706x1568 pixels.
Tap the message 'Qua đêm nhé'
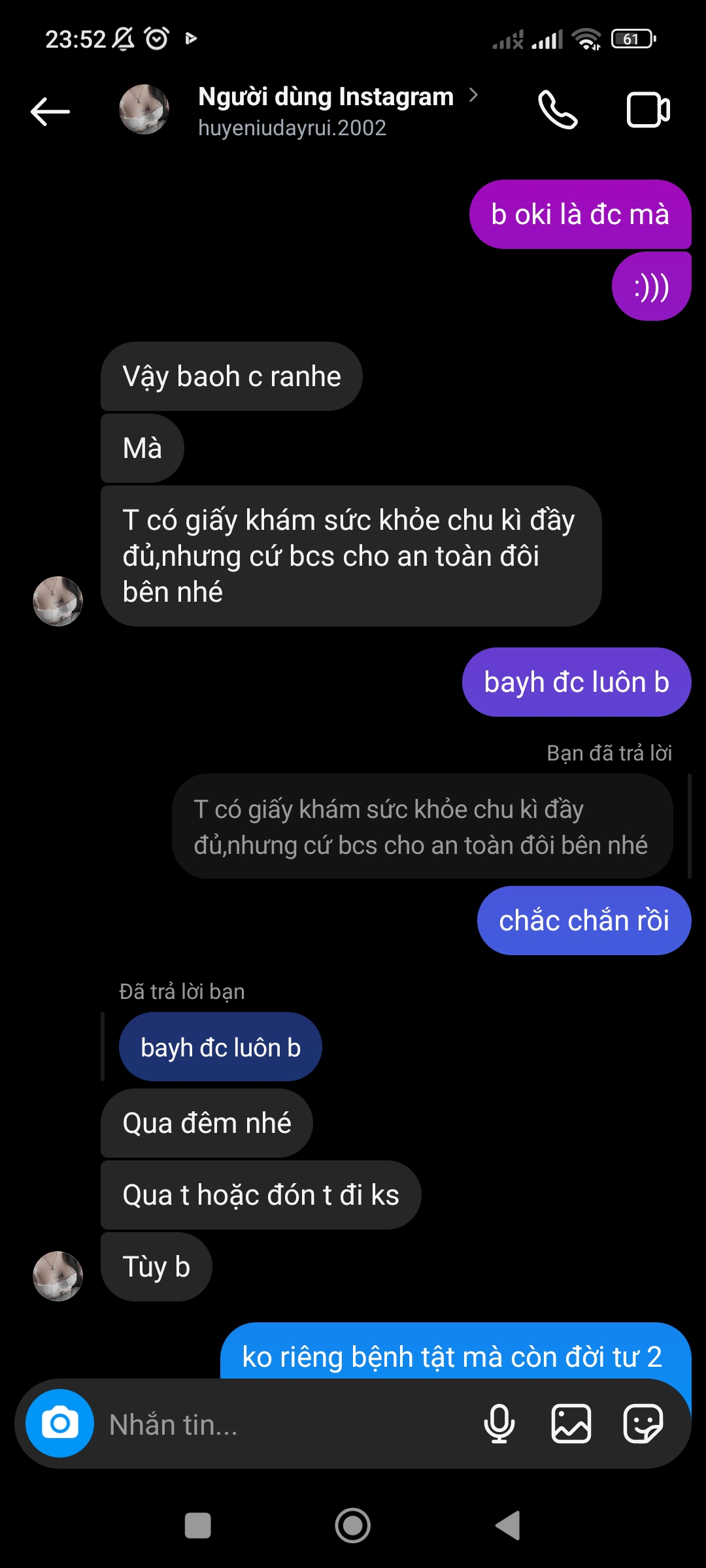tap(206, 1122)
